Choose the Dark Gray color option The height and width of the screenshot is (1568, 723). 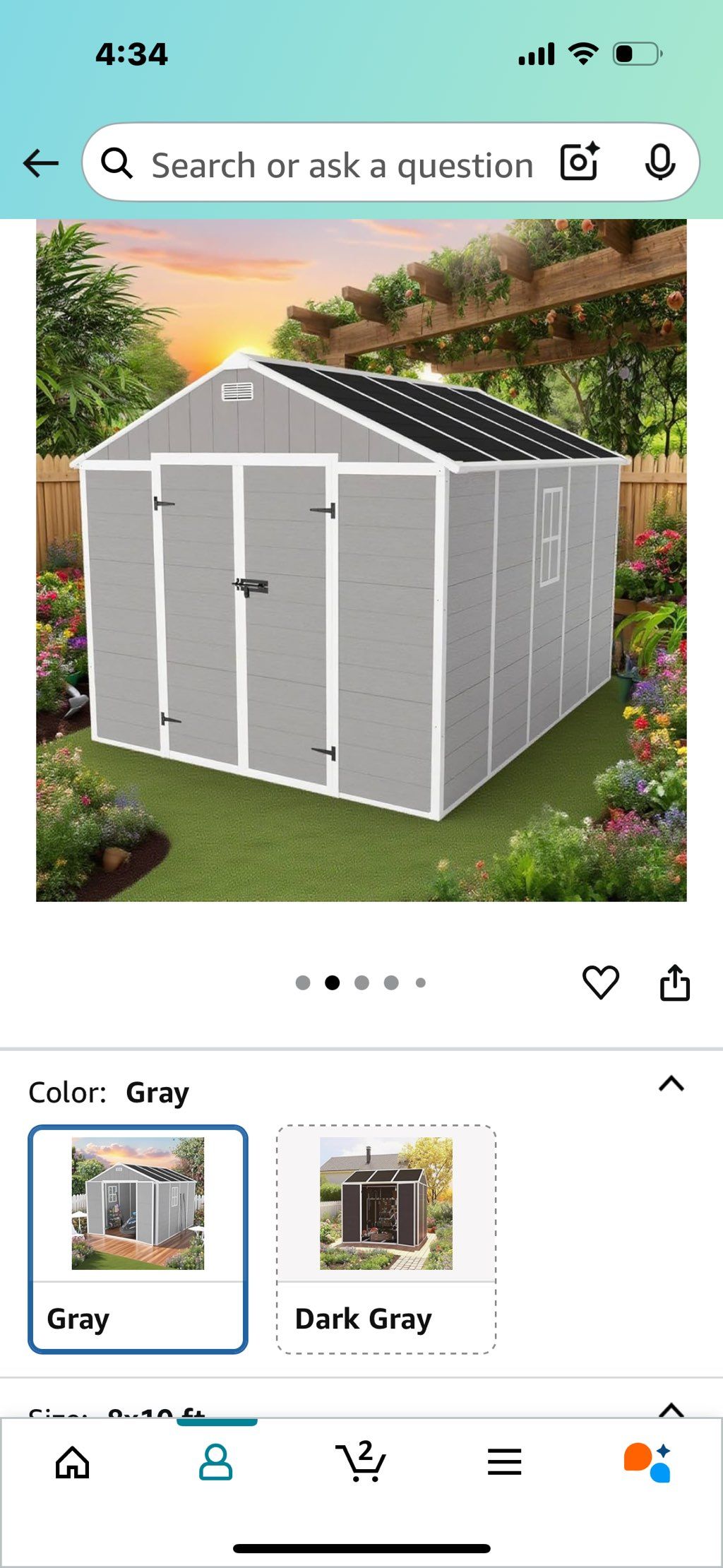pyautogui.click(x=386, y=1239)
